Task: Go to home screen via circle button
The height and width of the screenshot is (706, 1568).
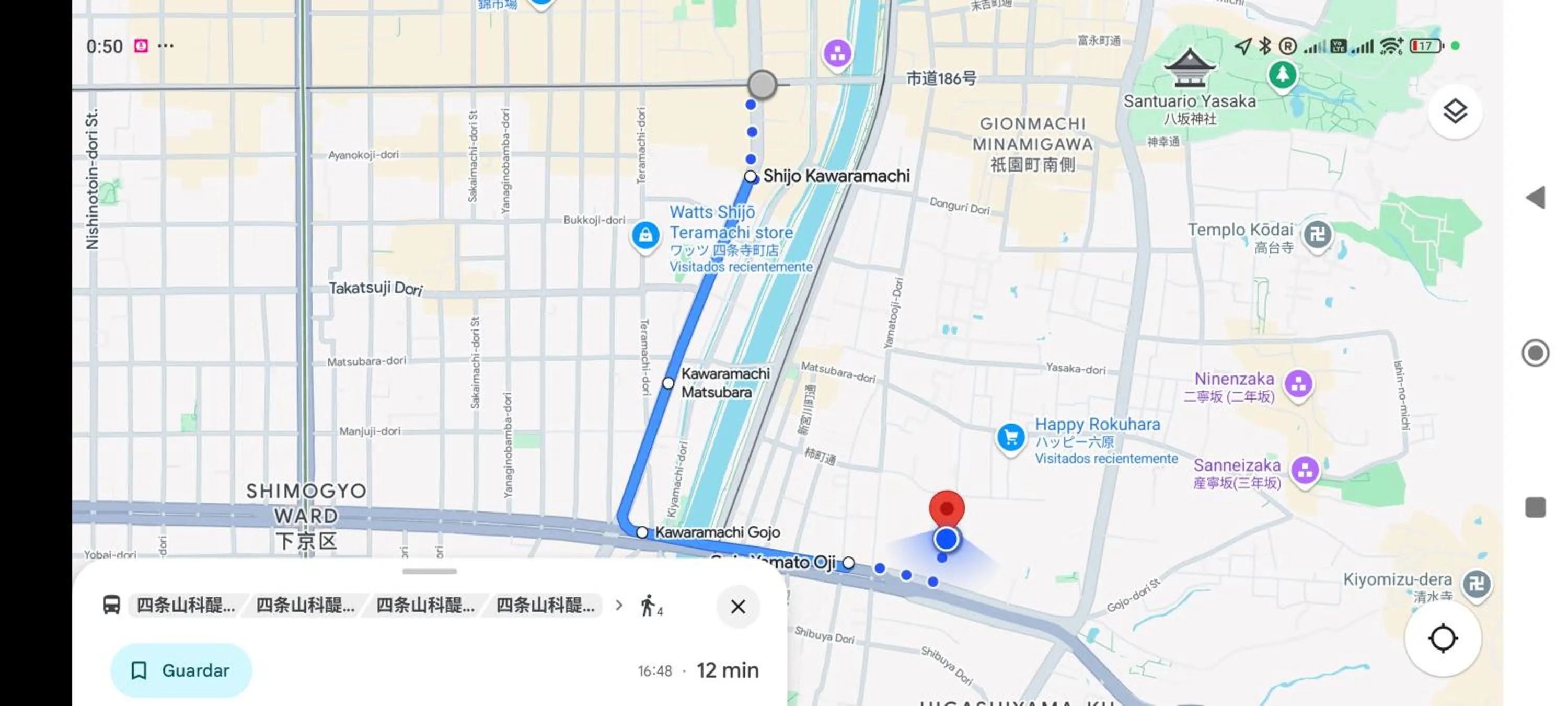Action: pos(1535,352)
